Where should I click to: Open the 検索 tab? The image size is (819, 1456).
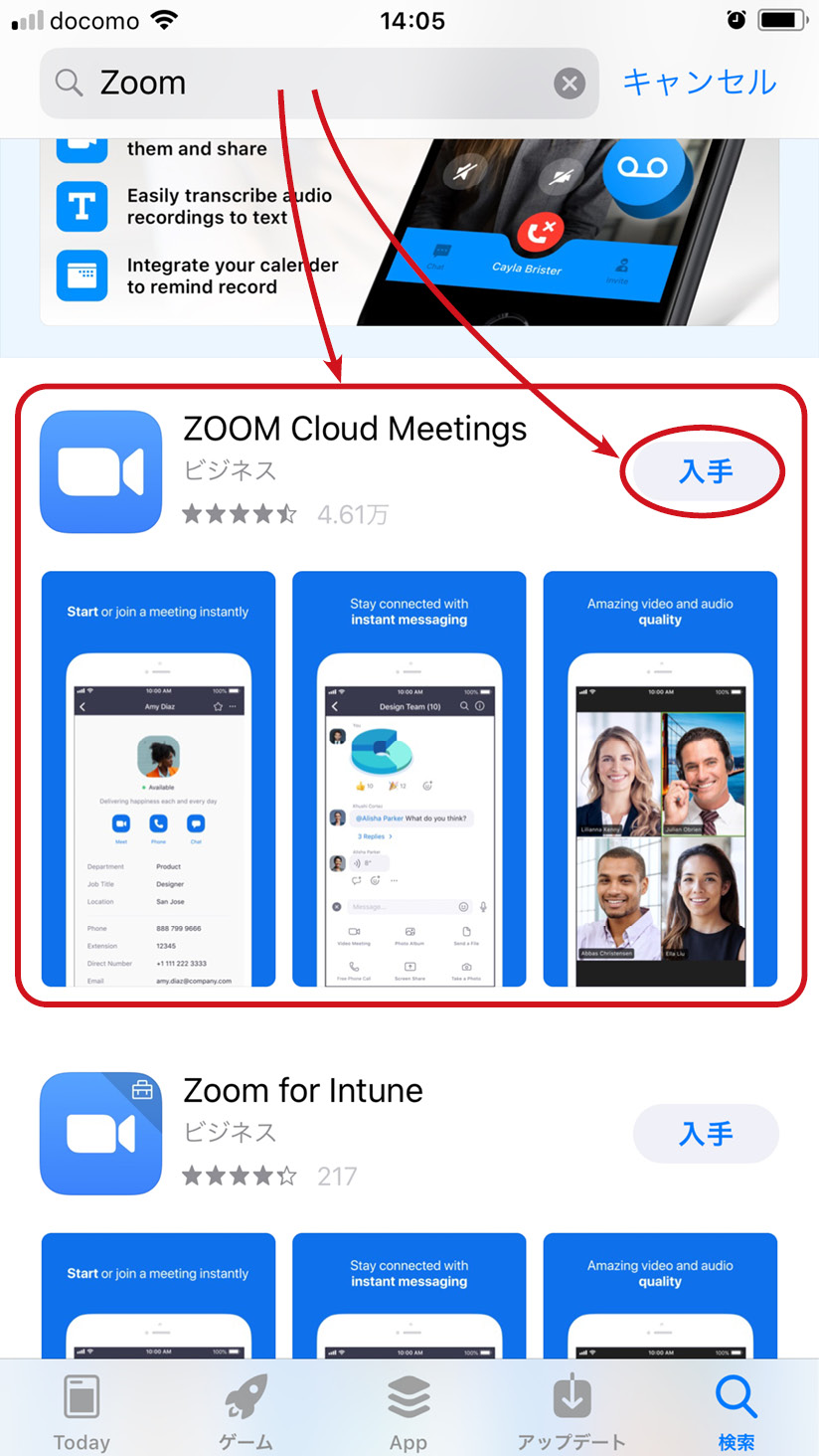[x=736, y=1412]
